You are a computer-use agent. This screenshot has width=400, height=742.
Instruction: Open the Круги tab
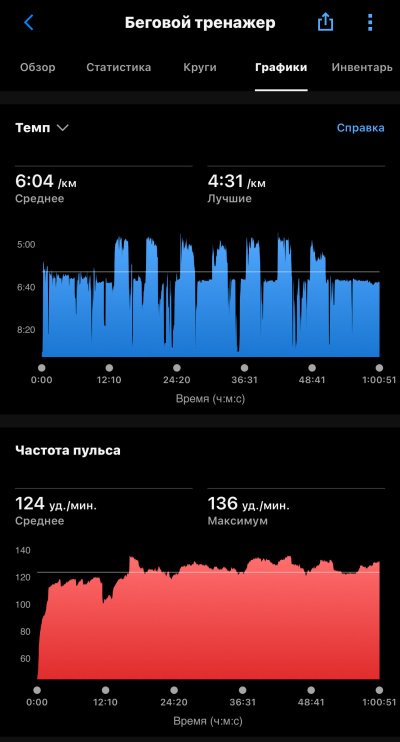point(200,67)
